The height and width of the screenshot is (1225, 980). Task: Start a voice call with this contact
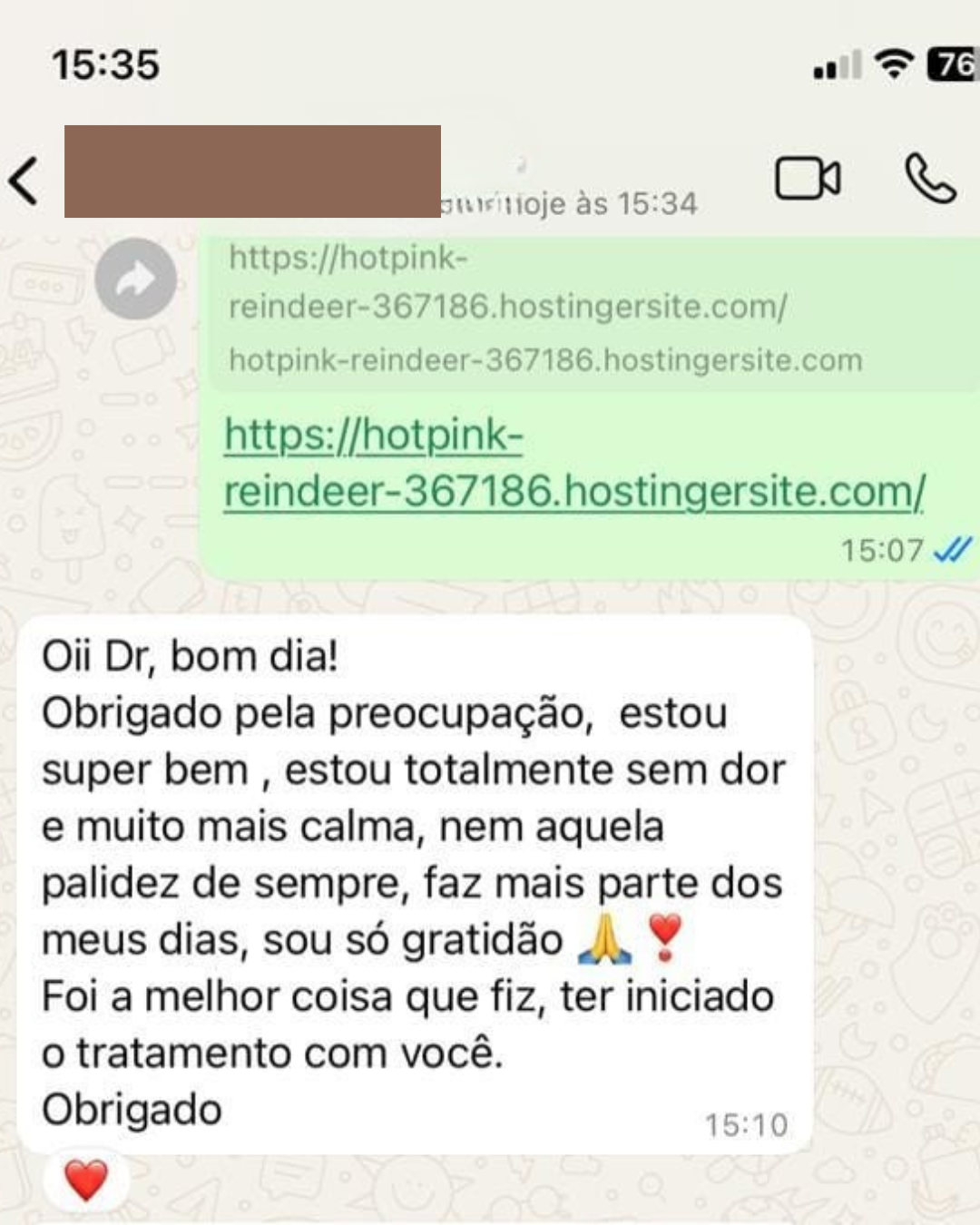coord(929,178)
